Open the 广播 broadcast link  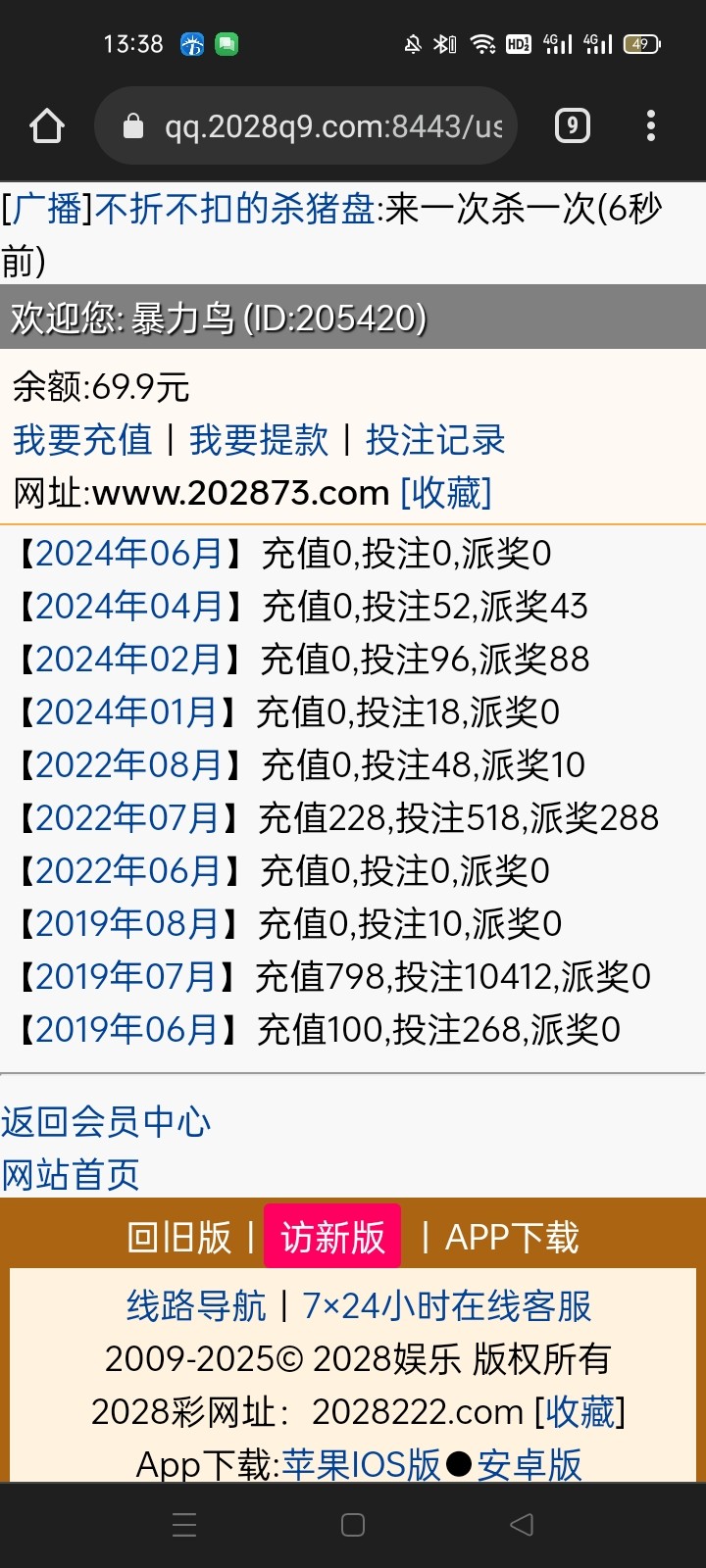tap(47, 209)
